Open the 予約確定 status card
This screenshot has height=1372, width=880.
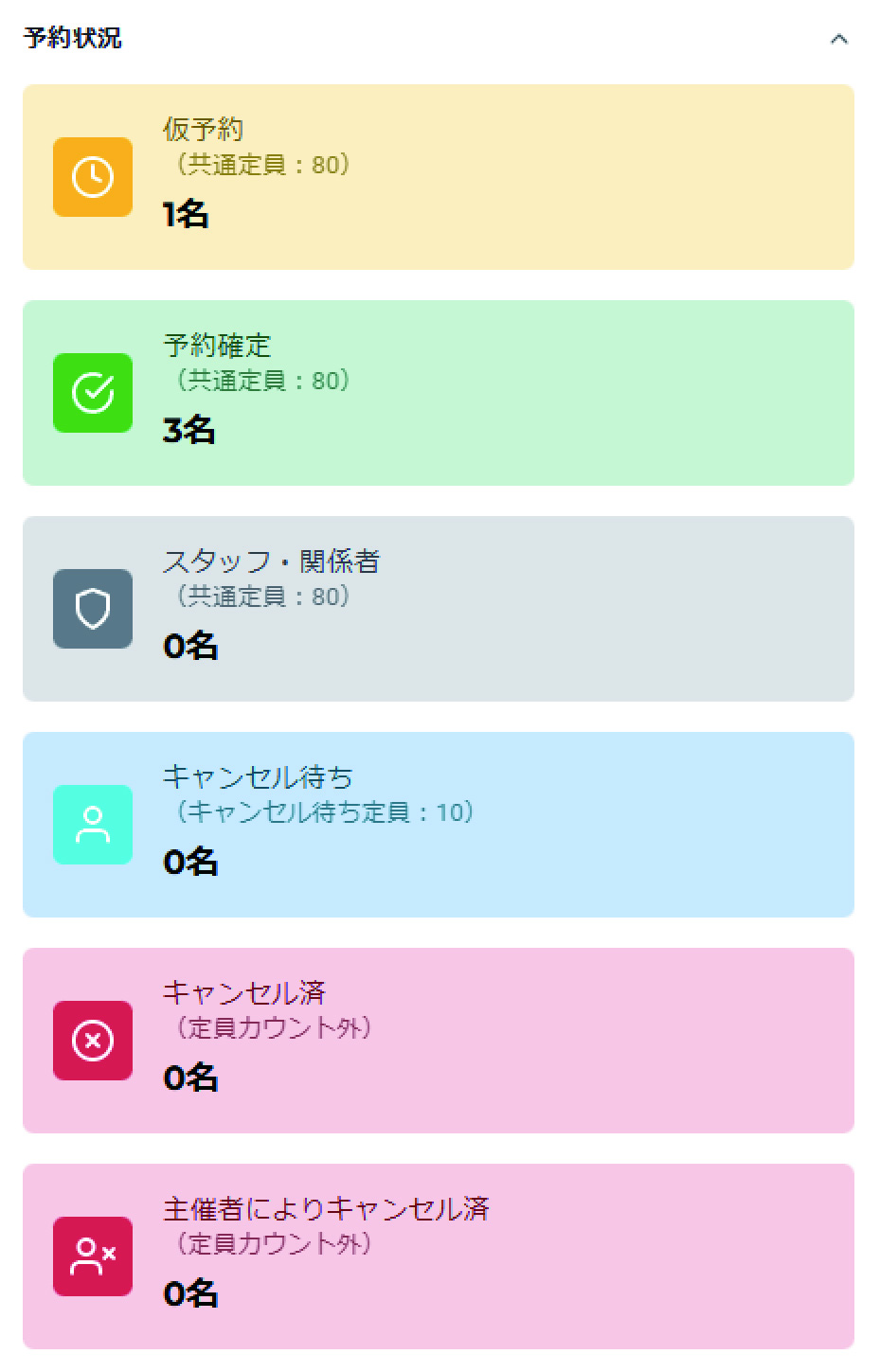click(x=438, y=393)
